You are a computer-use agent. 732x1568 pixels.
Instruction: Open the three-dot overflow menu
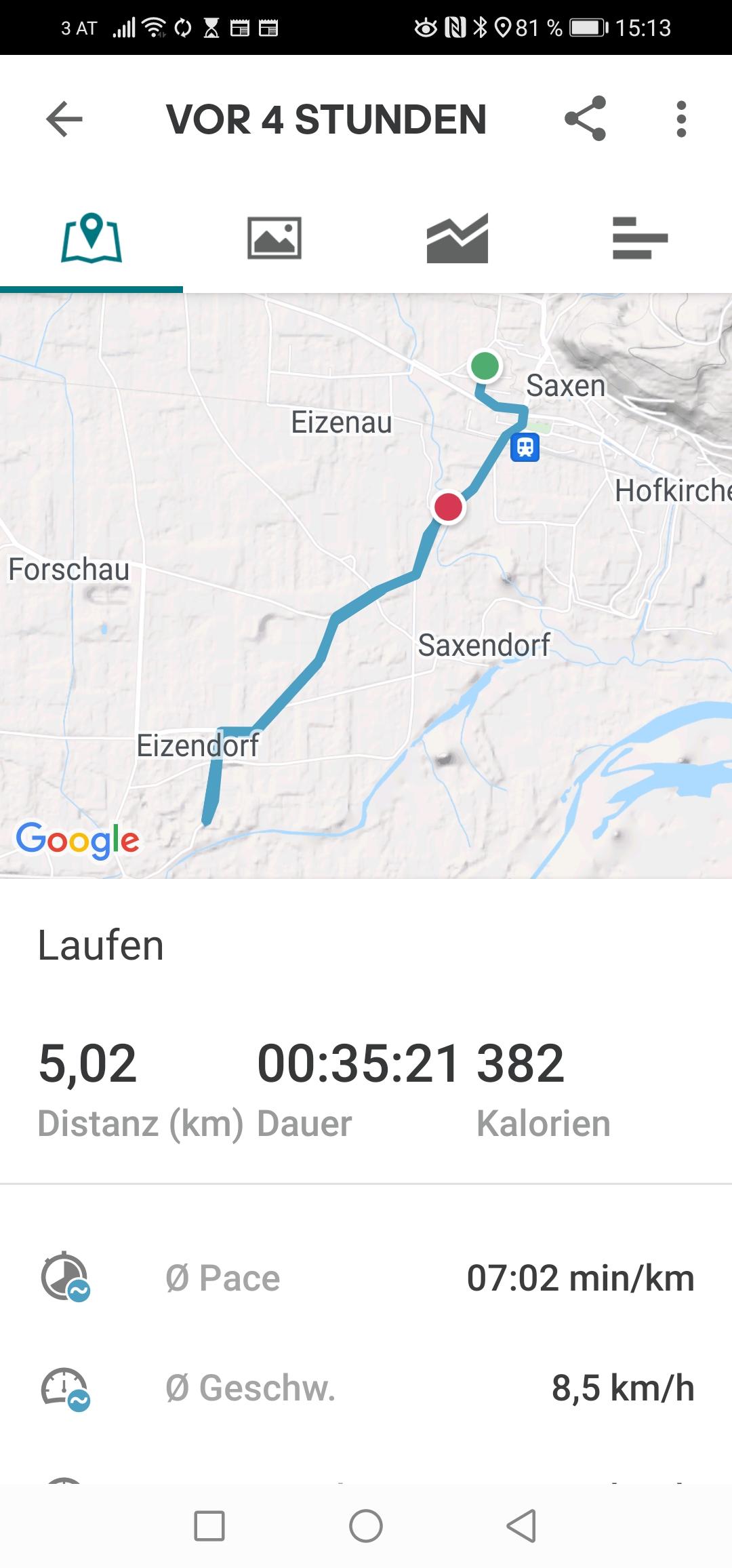(681, 119)
